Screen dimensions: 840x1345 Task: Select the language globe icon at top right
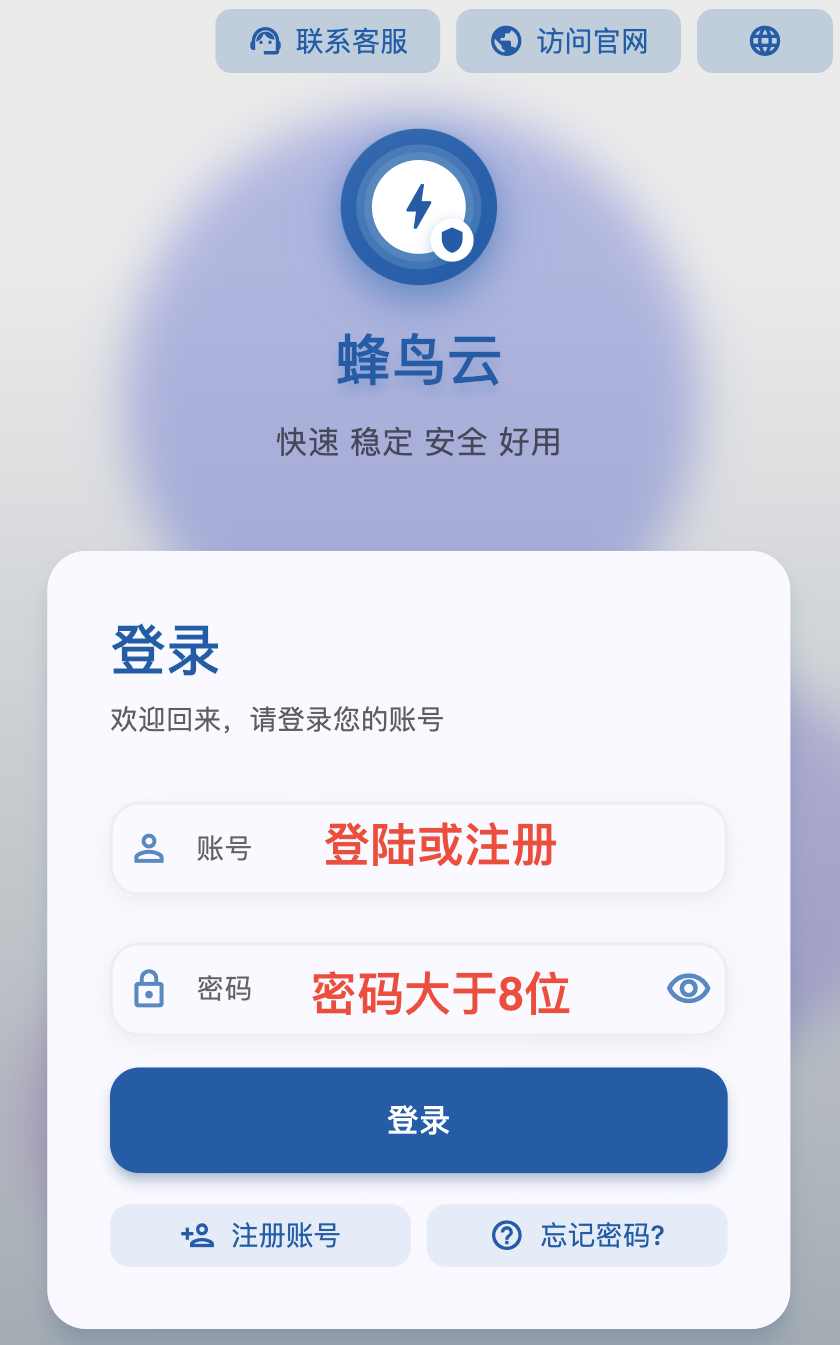[x=766, y=41]
